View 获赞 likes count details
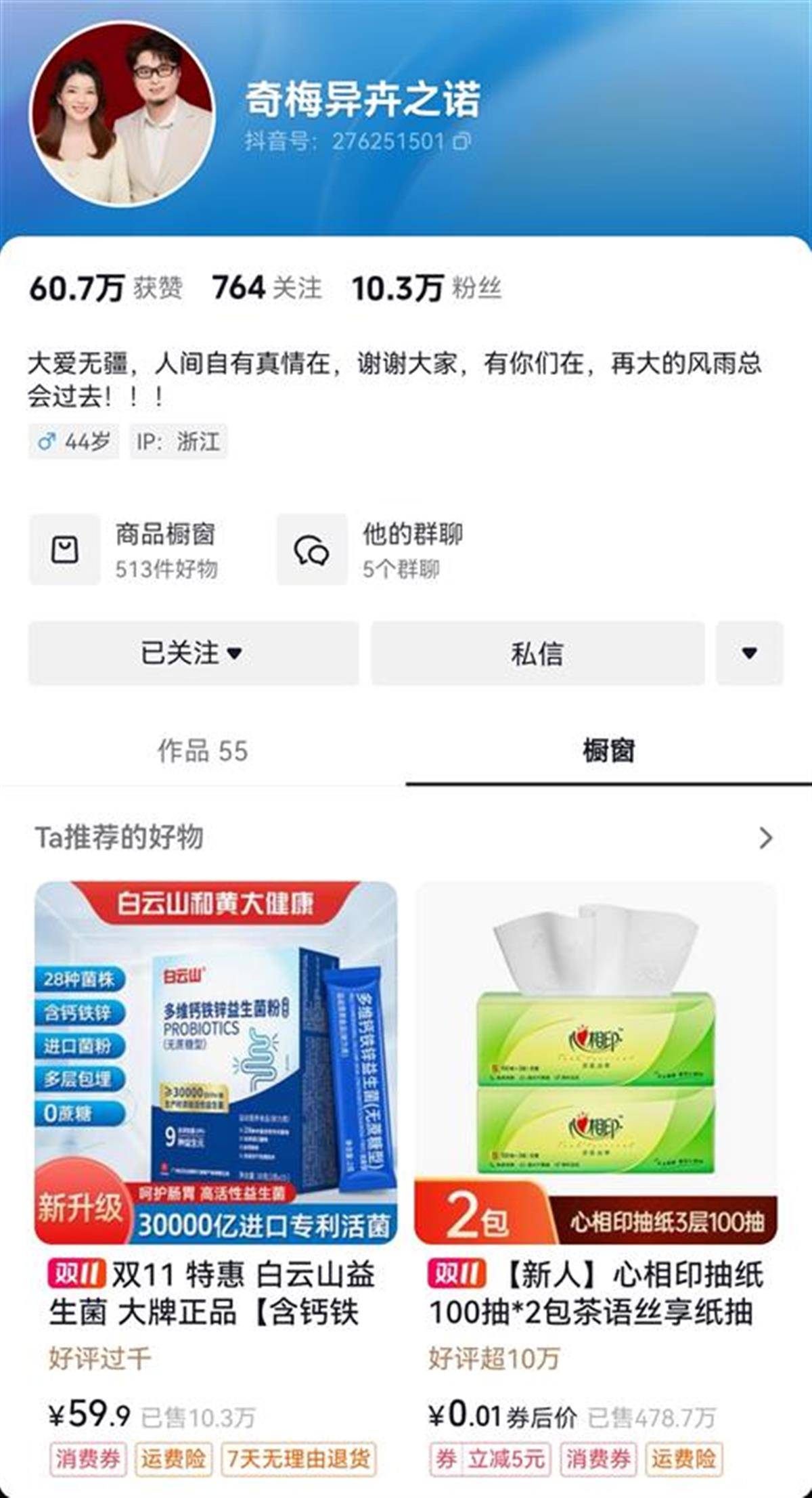The height and width of the screenshot is (1498, 812). (x=106, y=288)
